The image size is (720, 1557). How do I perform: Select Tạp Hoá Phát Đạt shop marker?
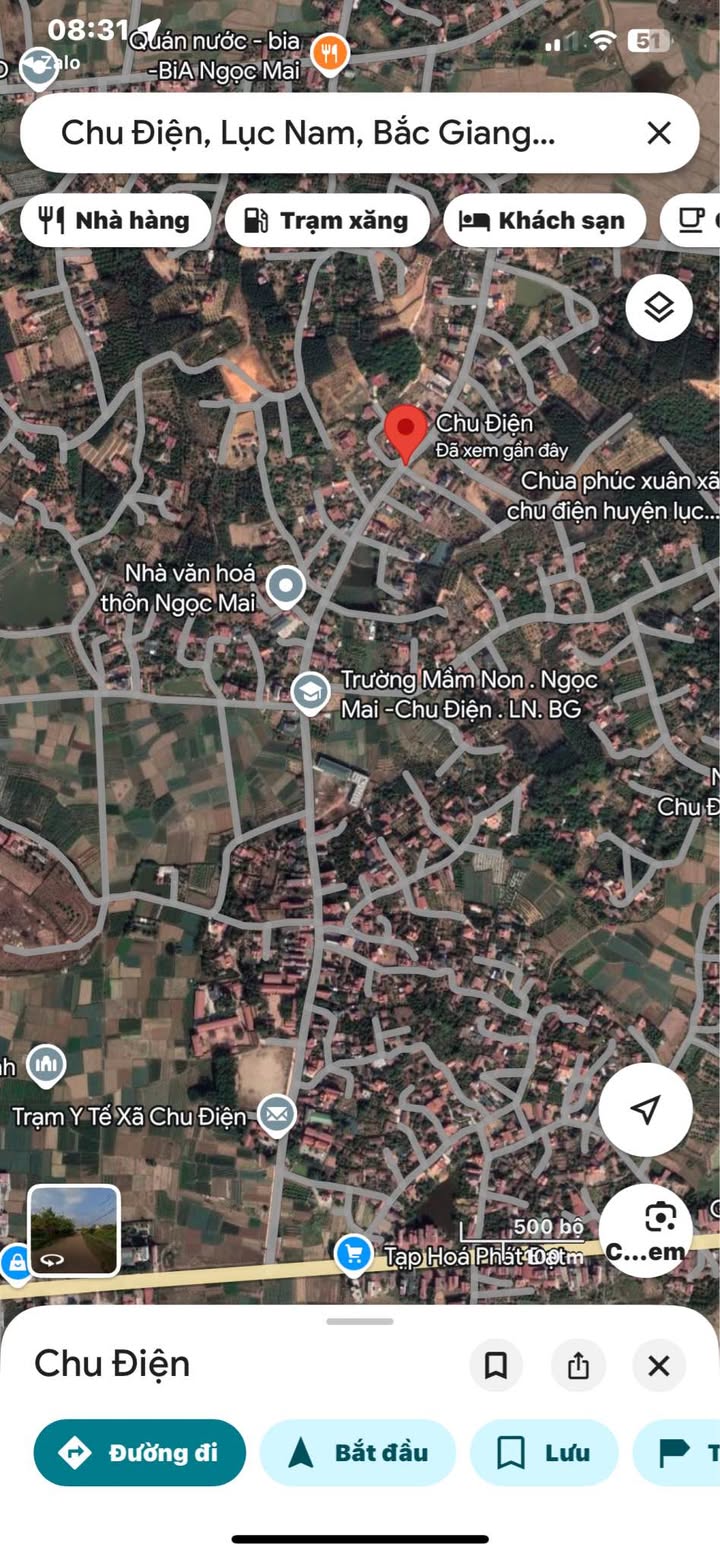353,1254
